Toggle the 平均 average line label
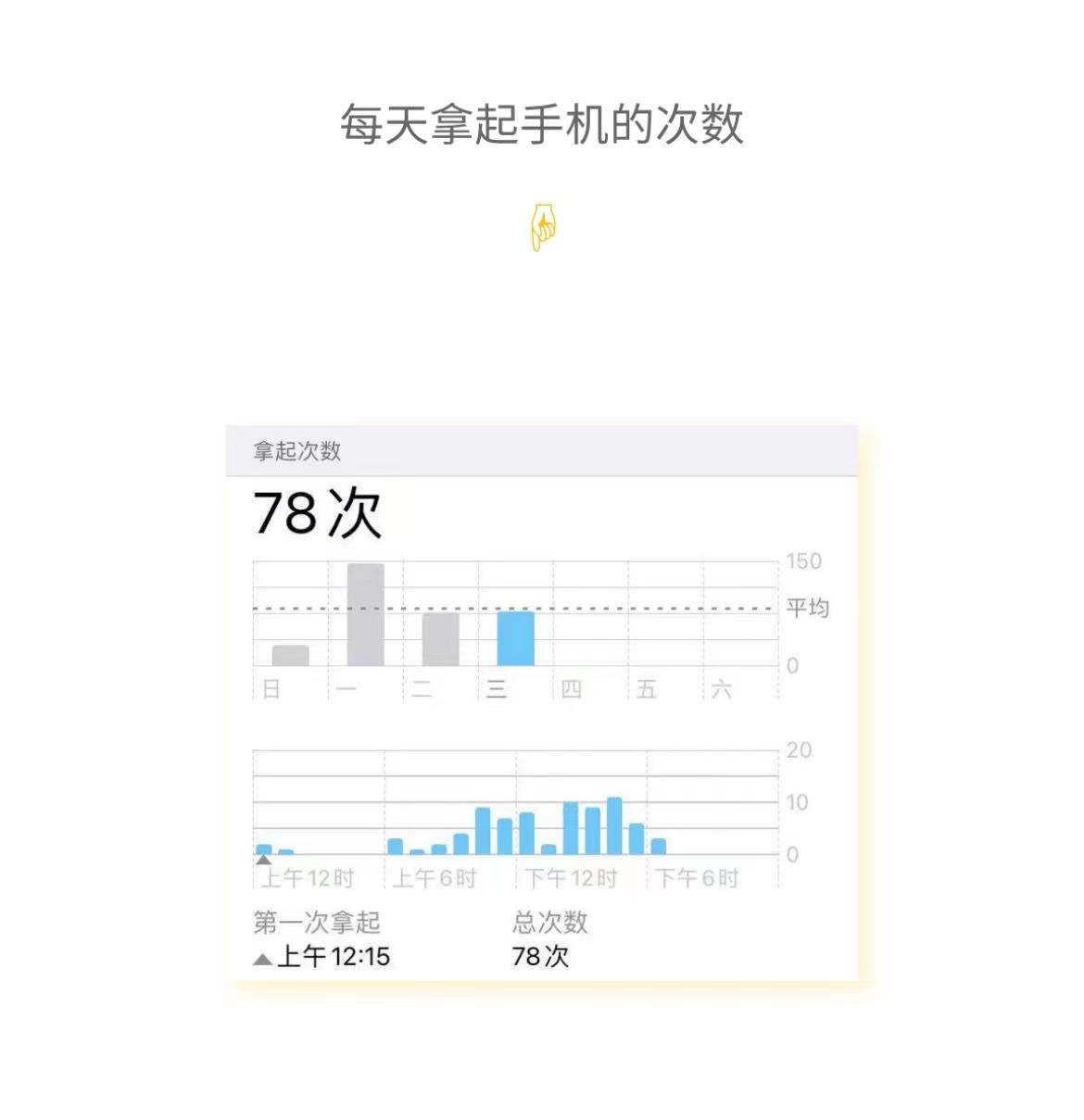This screenshot has height=1120, width=1084. (x=807, y=607)
